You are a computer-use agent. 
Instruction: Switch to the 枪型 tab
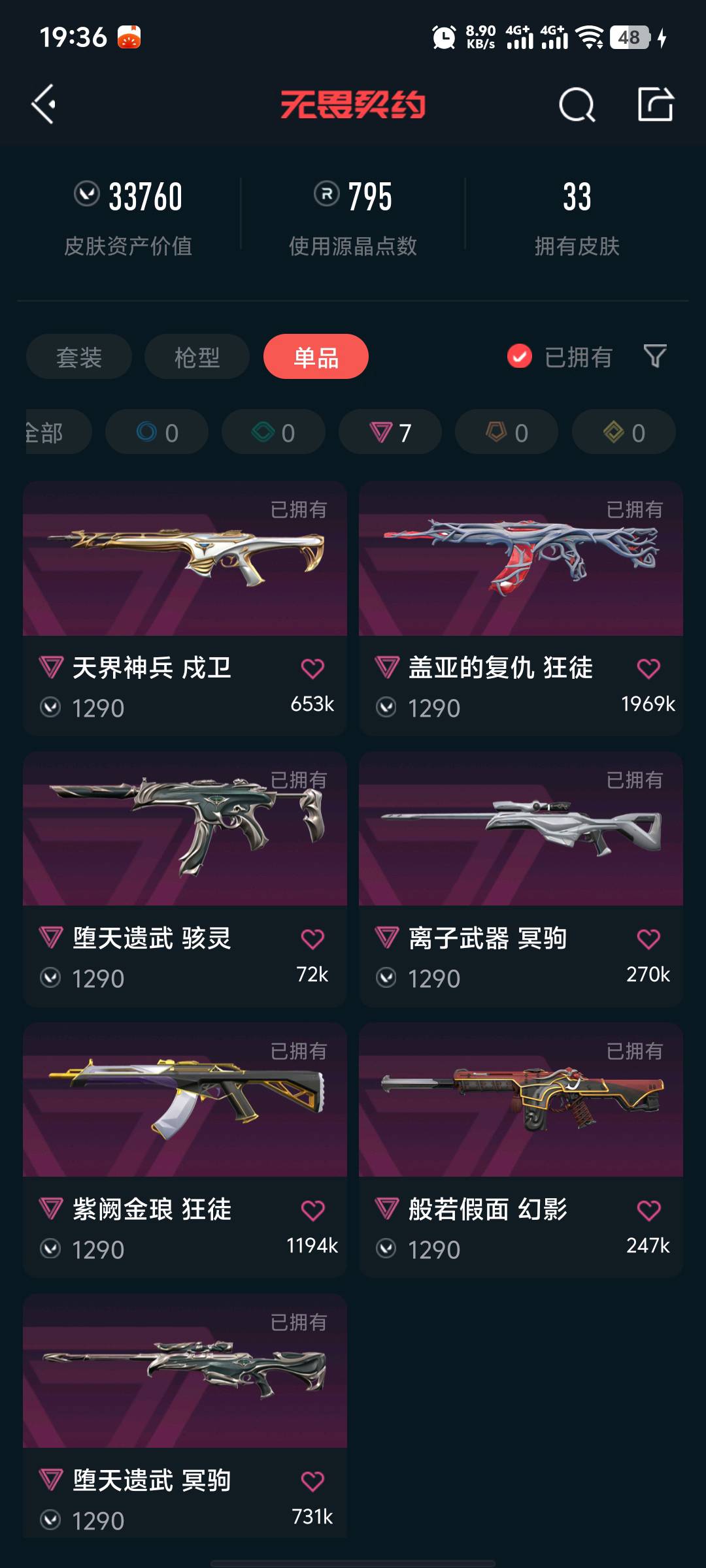pyautogui.click(x=197, y=357)
